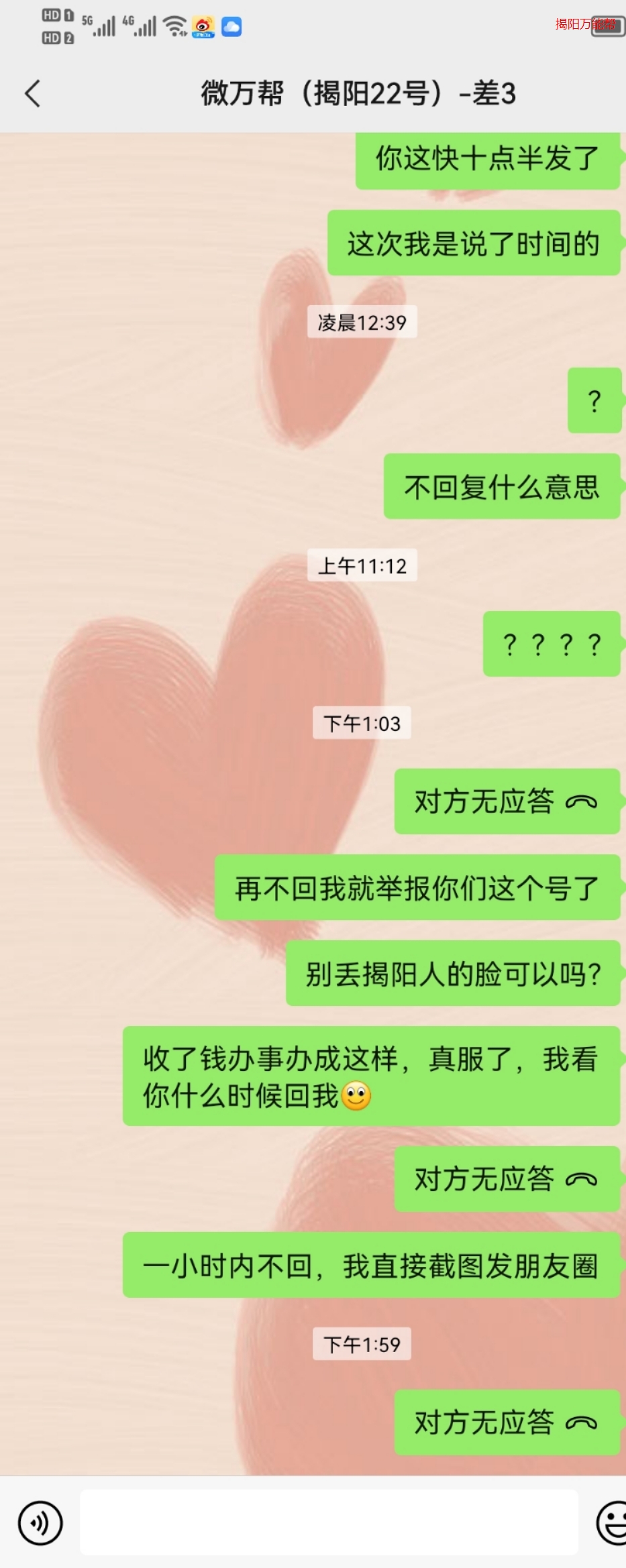Open the emoji picker
This screenshot has height=1568, width=626.
(x=612, y=1522)
